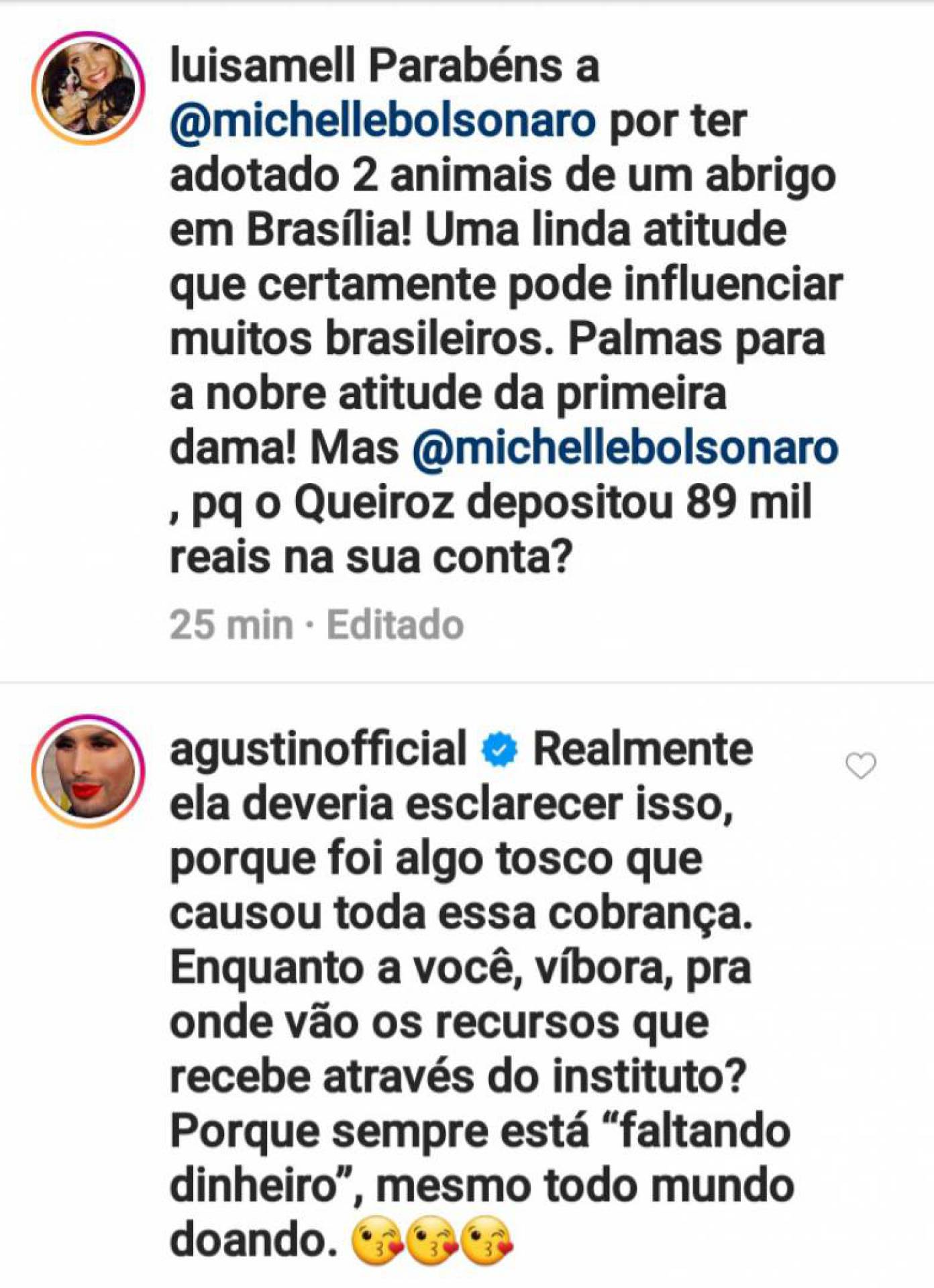The image size is (934, 1288).
Task: Open @michellebolsonaro mention after "Parabéns a"
Action: (x=382, y=122)
